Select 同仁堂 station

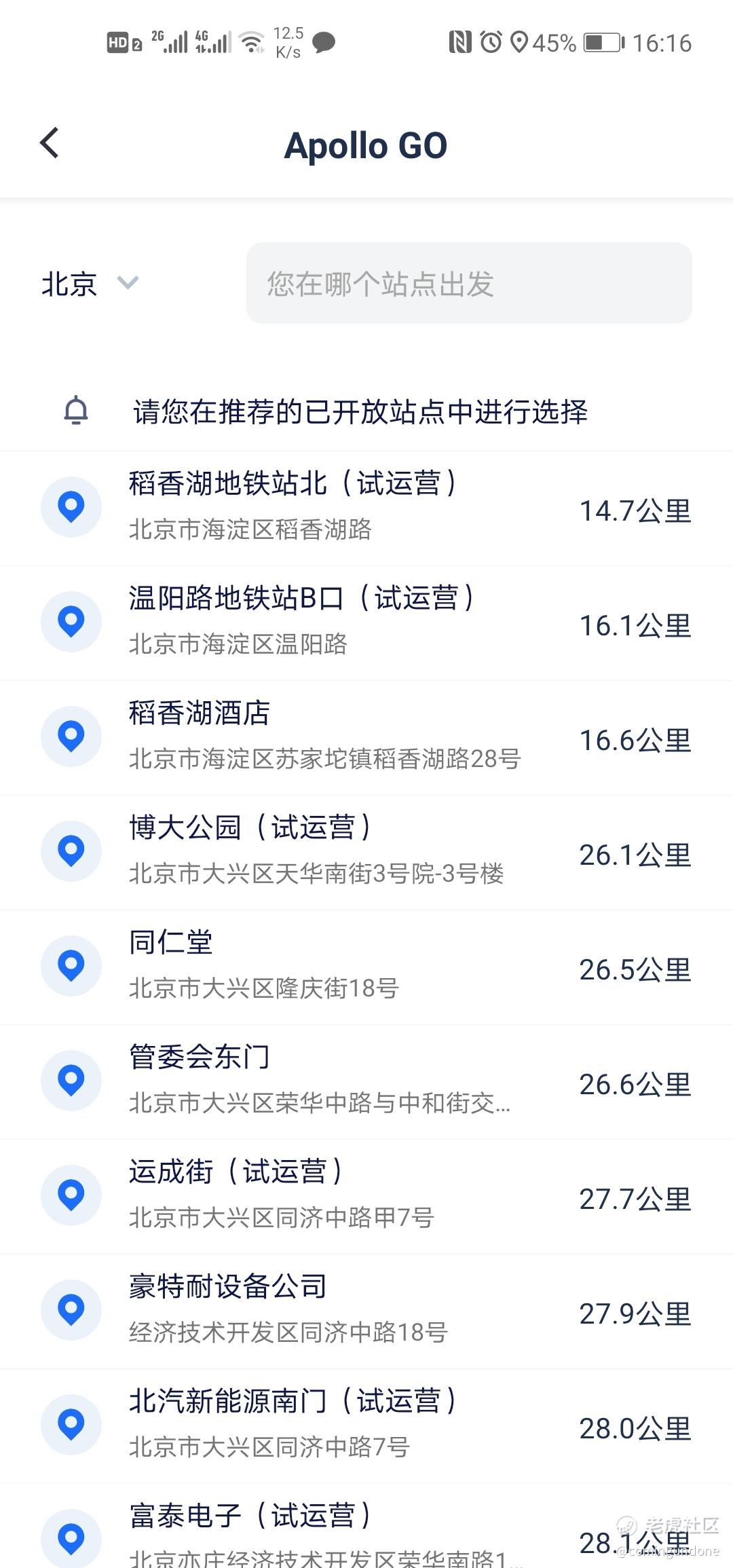[366, 967]
